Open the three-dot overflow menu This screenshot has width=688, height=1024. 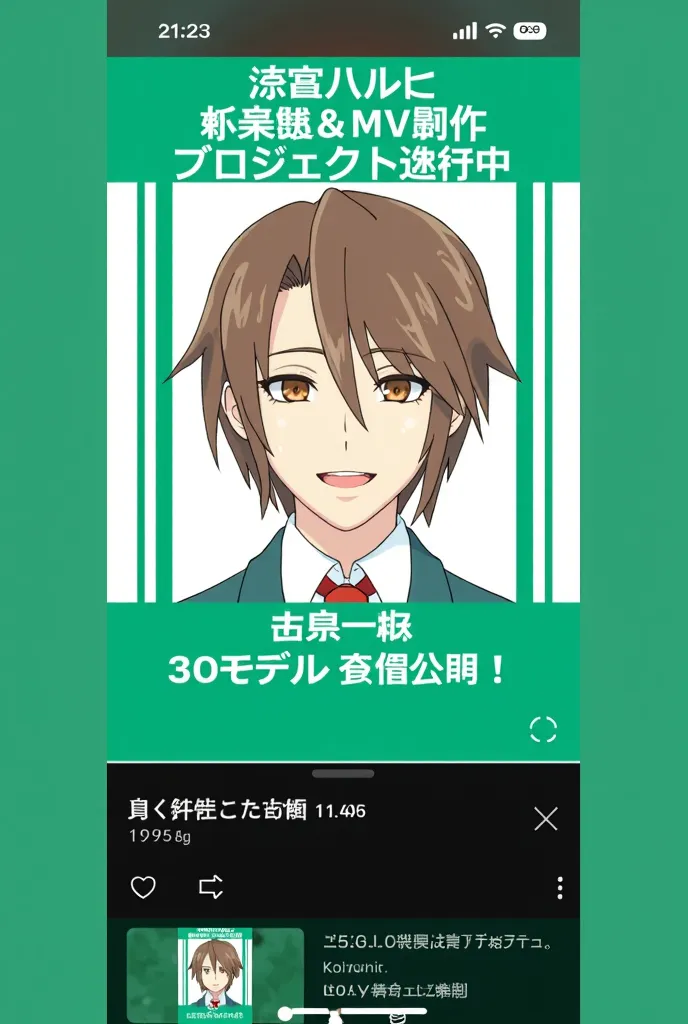pyautogui.click(x=560, y=888)
